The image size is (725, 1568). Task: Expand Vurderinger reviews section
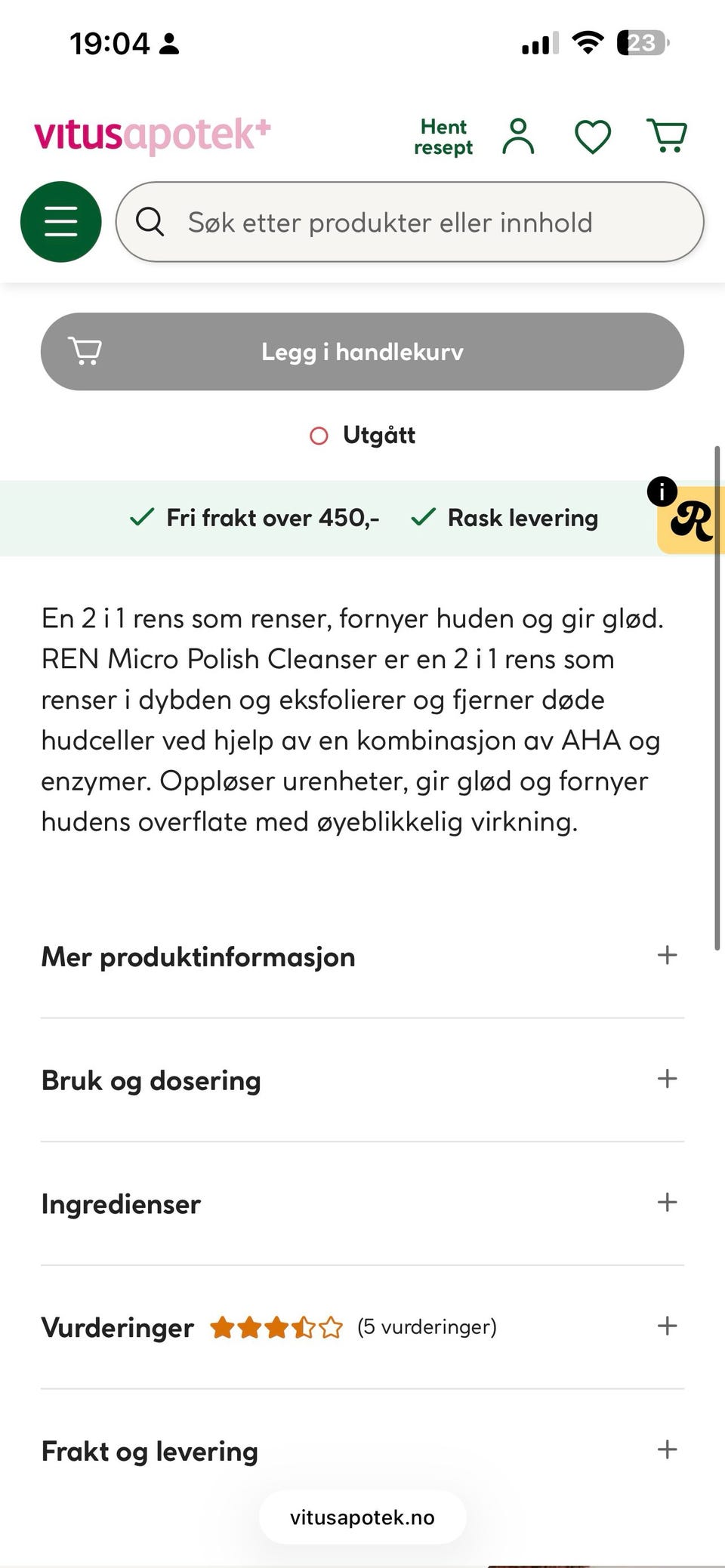pyautogui.click(x=362, y=1327)
